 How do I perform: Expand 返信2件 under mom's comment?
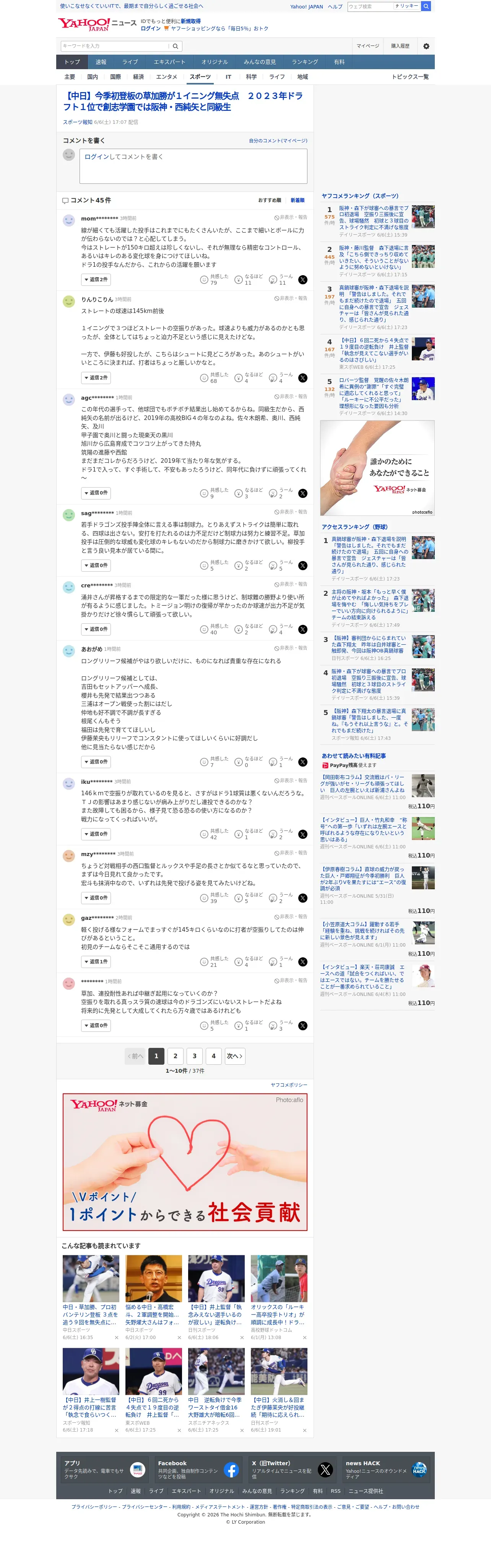[x=96, y=280]
